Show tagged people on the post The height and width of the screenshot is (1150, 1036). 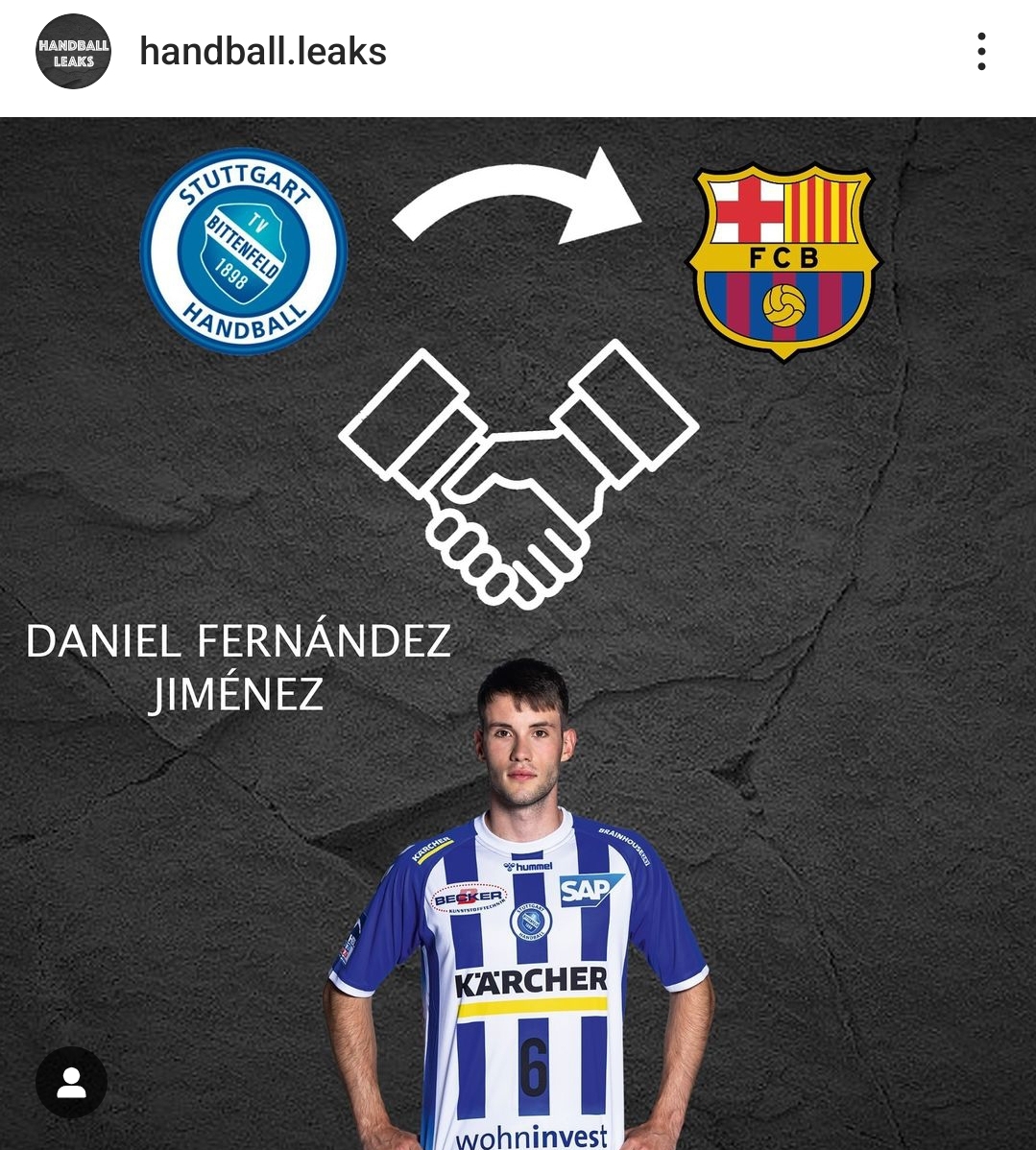[71, 1082]
